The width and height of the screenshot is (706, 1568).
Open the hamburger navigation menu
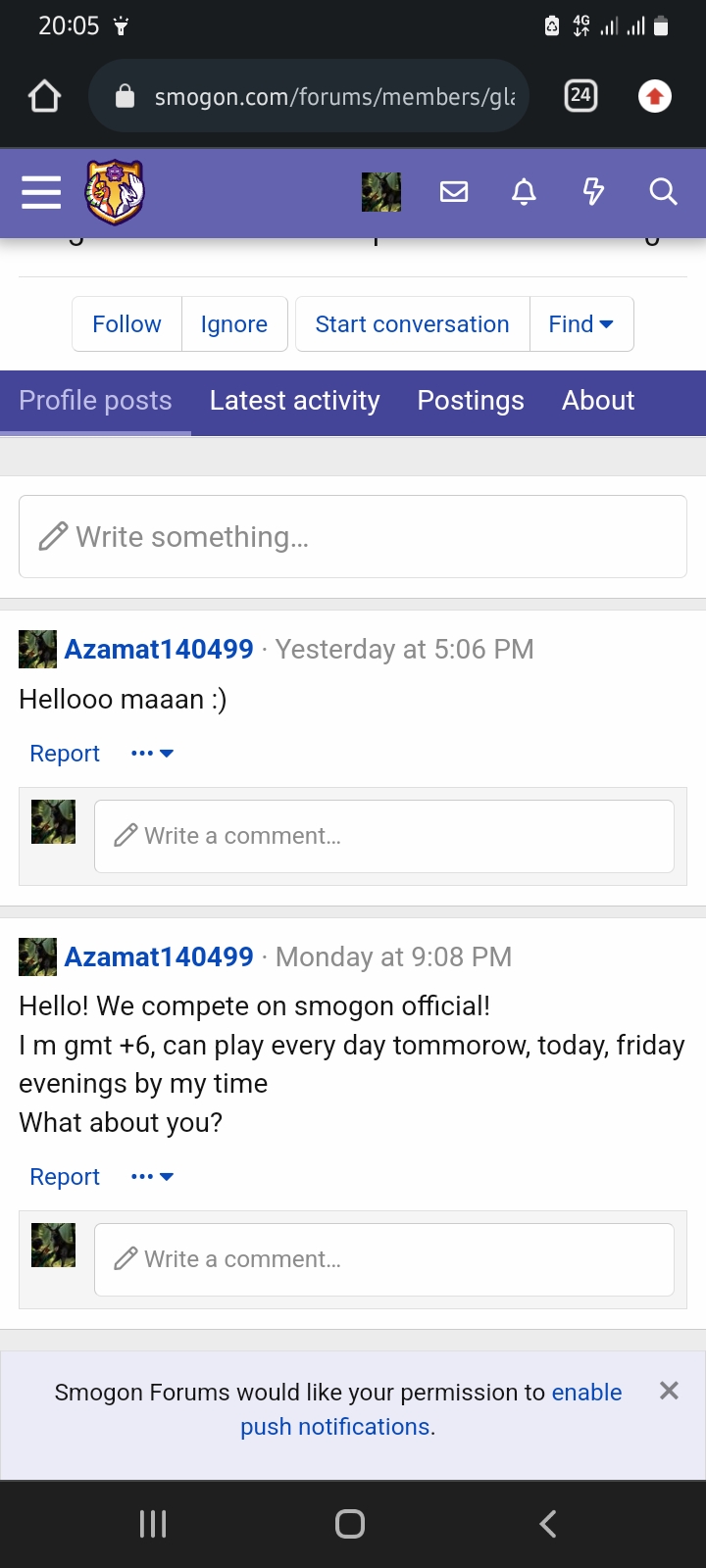tap(41, 192)
